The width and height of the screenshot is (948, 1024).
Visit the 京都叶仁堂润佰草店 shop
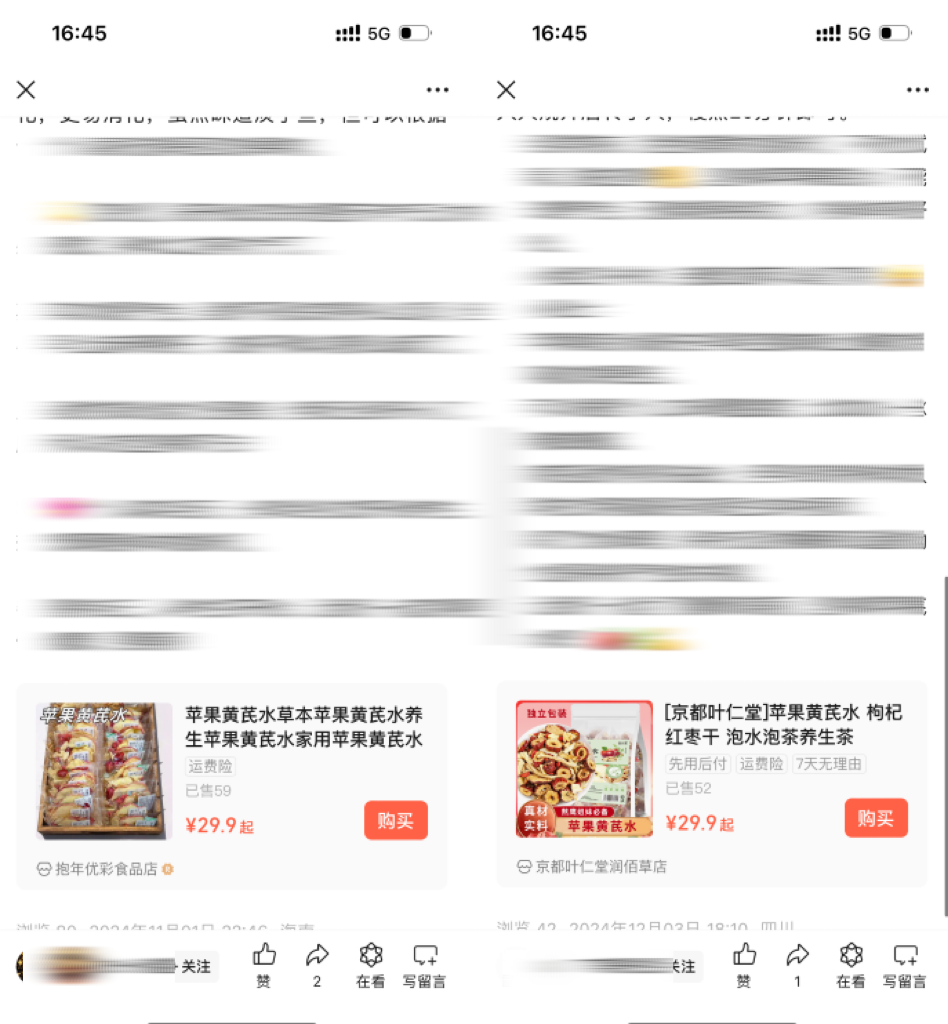(591, 866)
